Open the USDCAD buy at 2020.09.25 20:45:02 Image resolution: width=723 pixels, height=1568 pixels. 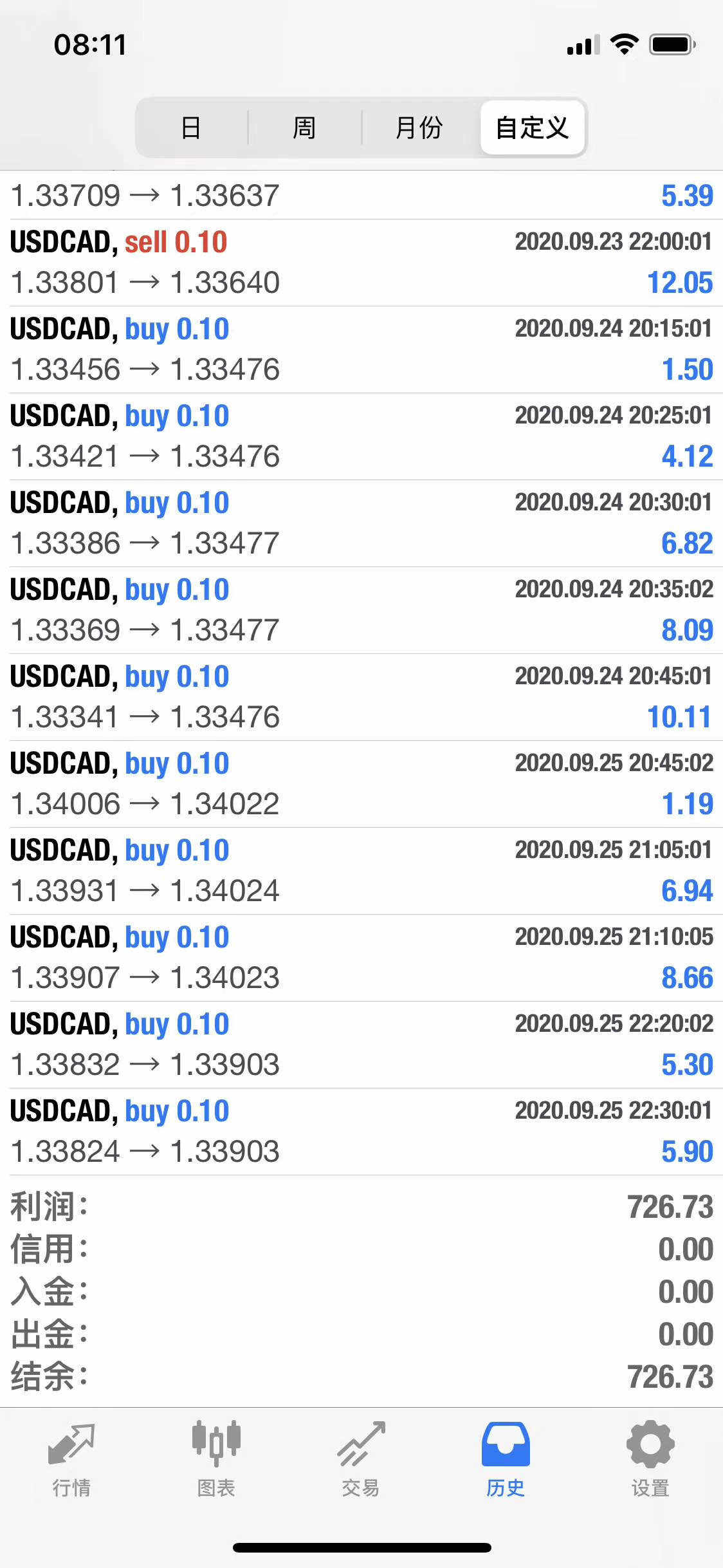(361, 784)
